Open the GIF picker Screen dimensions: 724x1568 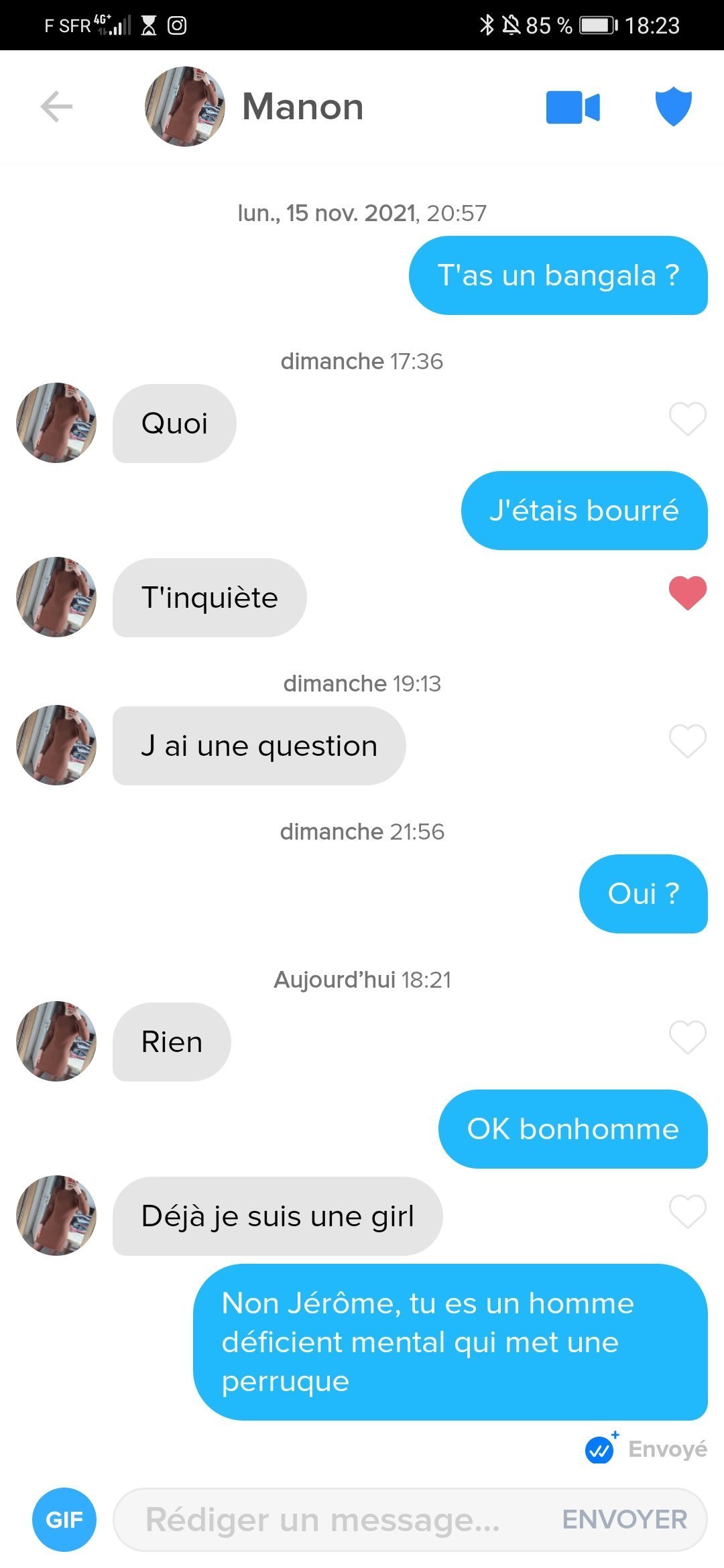click(x=64, y=1519)
